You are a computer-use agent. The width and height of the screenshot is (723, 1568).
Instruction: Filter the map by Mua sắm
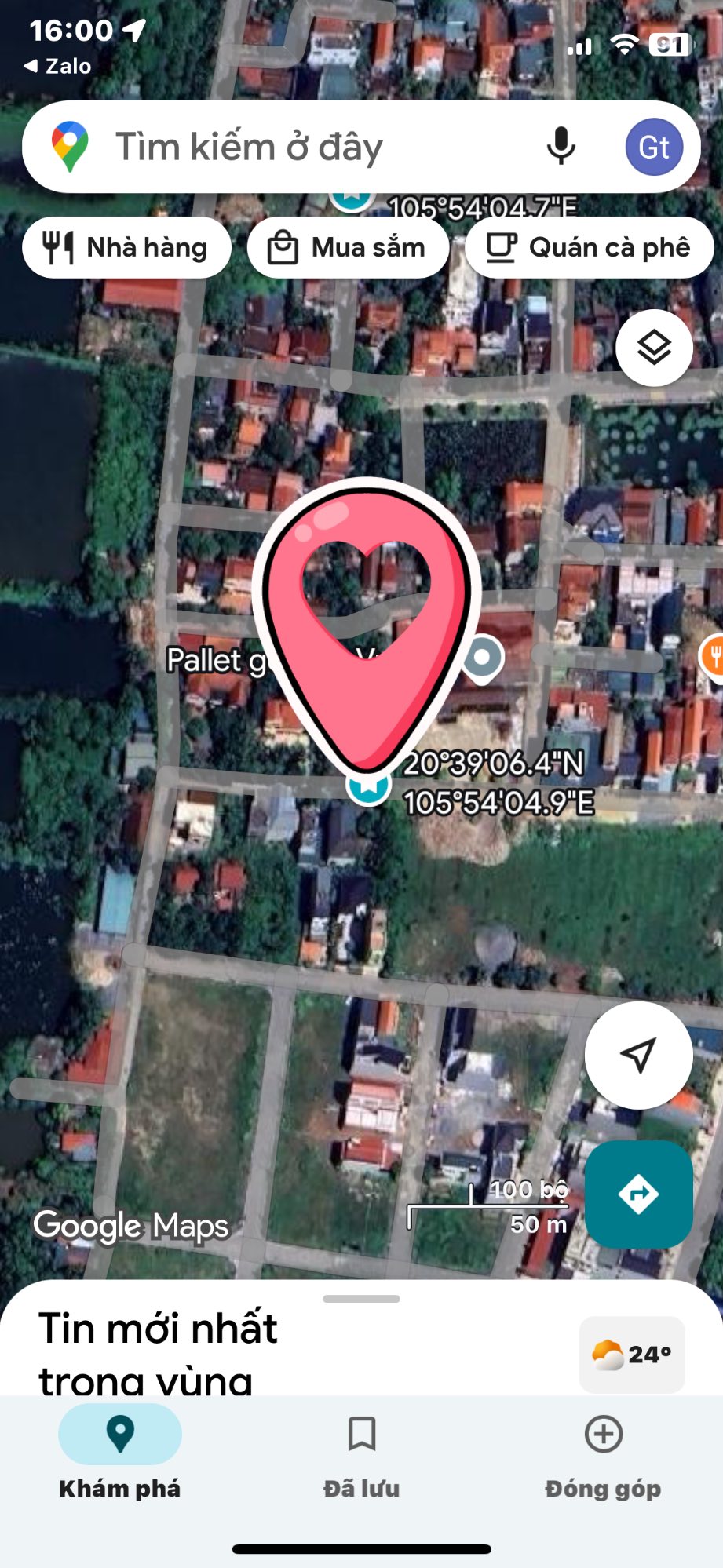(x=348, y=248)
